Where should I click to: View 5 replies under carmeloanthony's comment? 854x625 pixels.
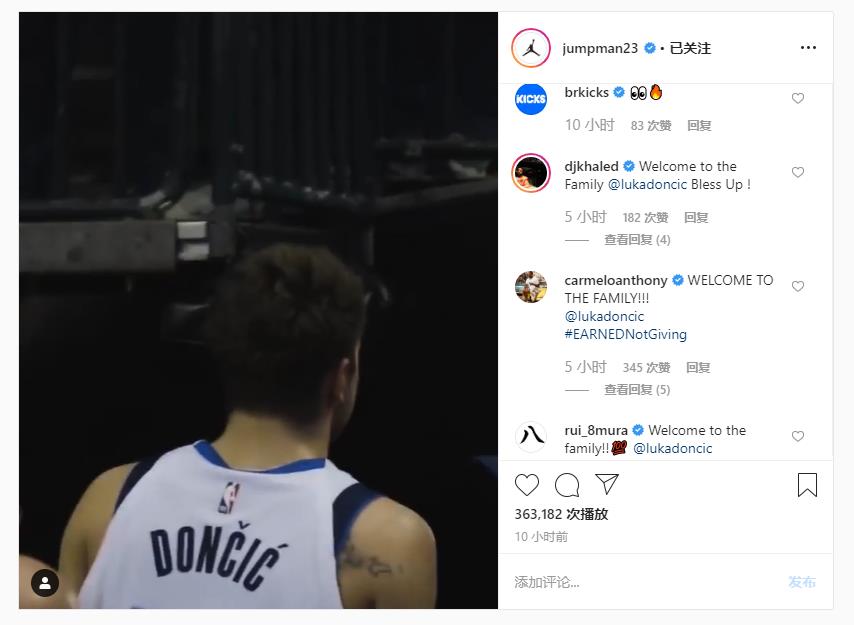tap(636, 390)
